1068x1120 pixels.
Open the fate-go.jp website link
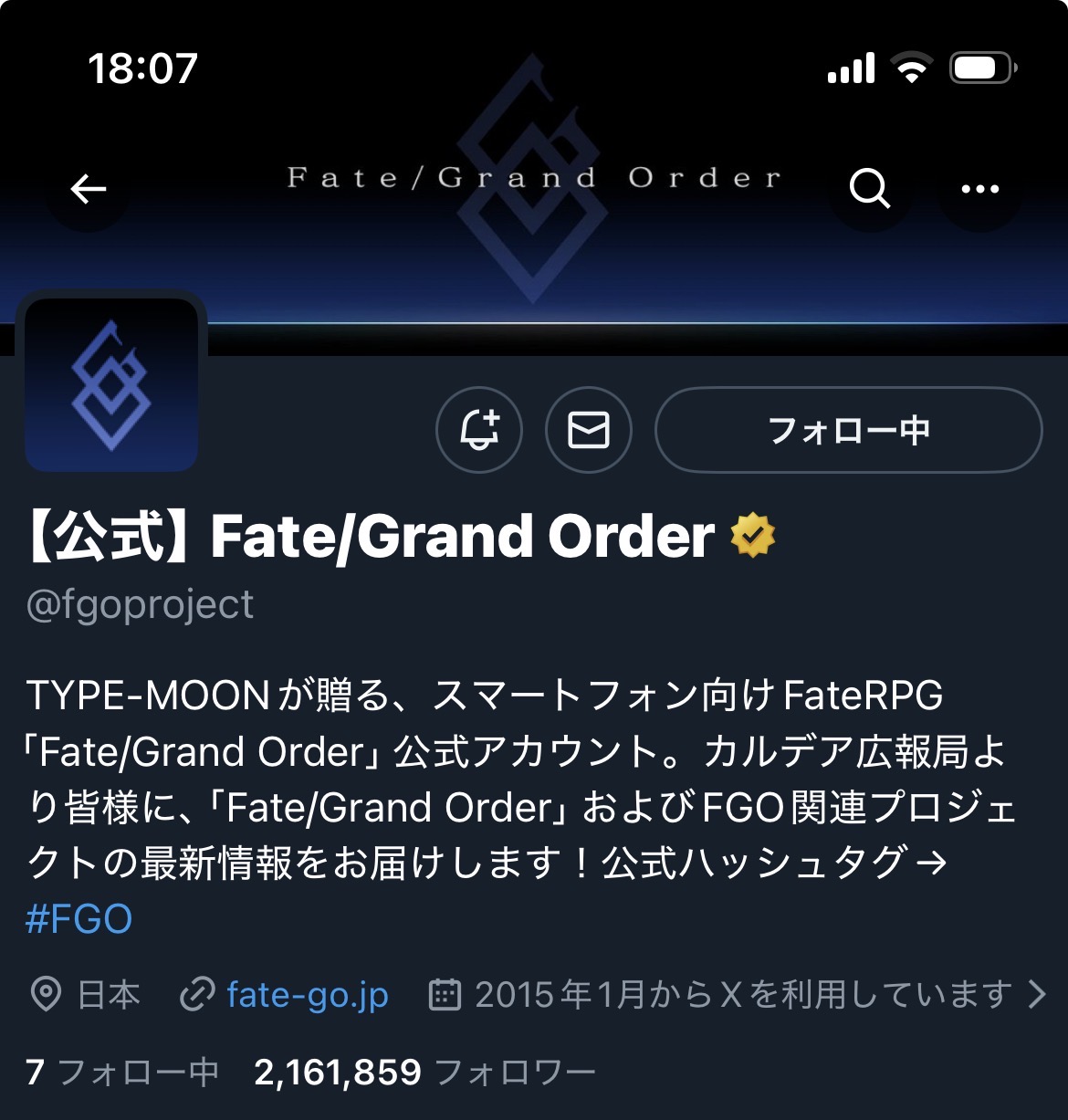tap(307, 994)
